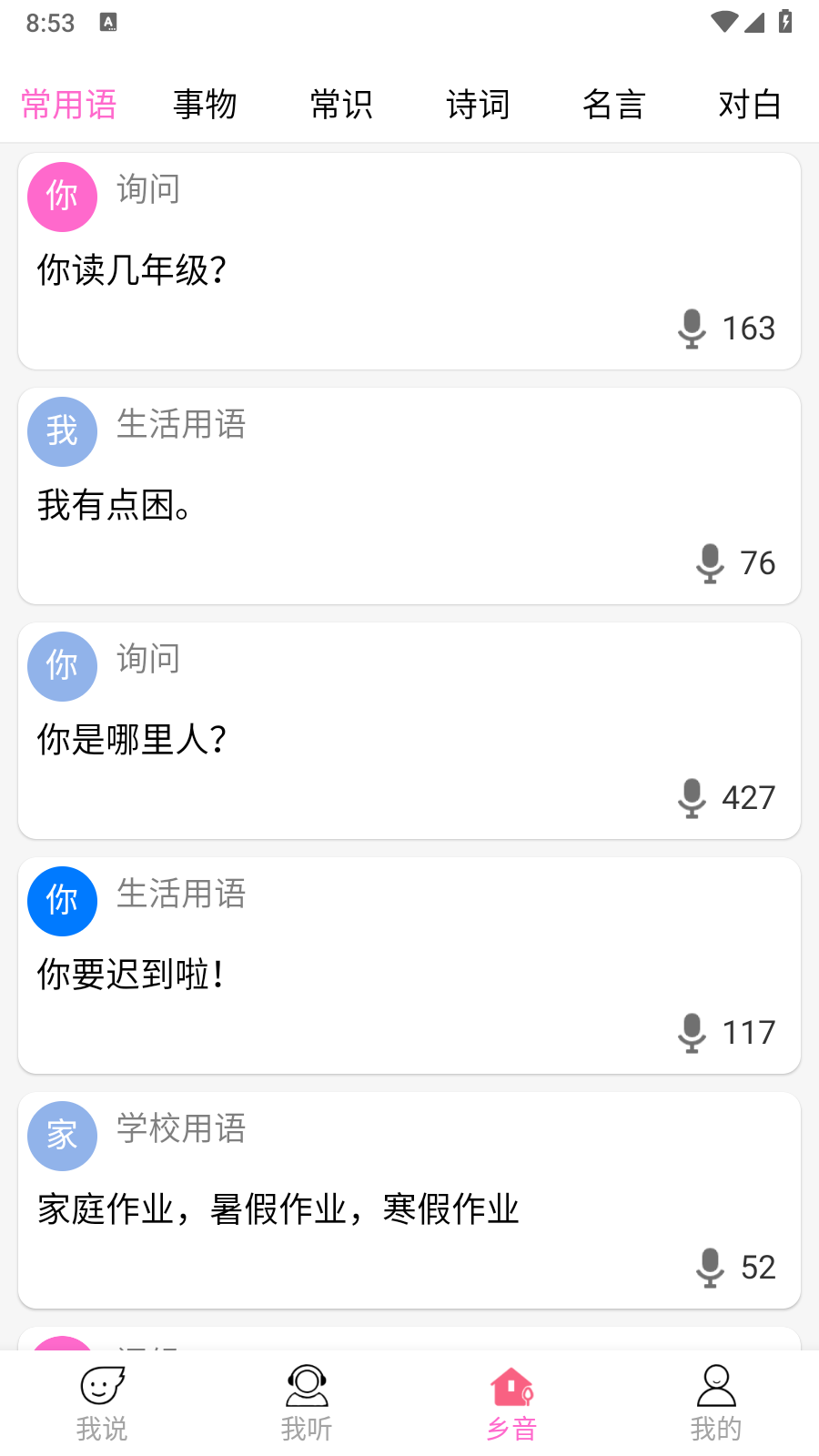
Task: Tap the pink 你 avatar on first card
Action: [x=62, y=197]
